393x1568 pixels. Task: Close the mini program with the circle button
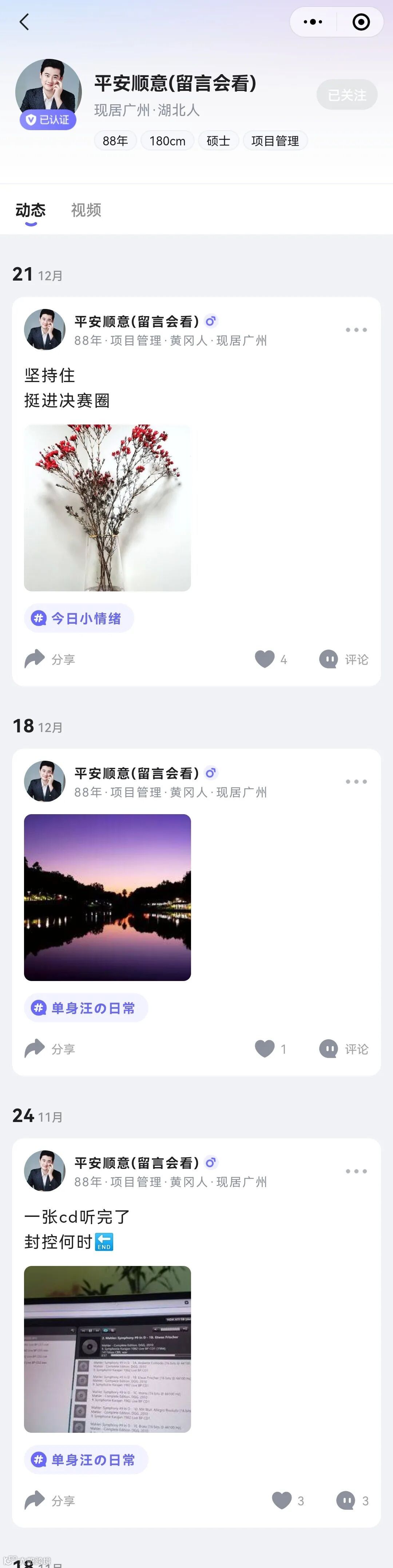coord(361,23)
